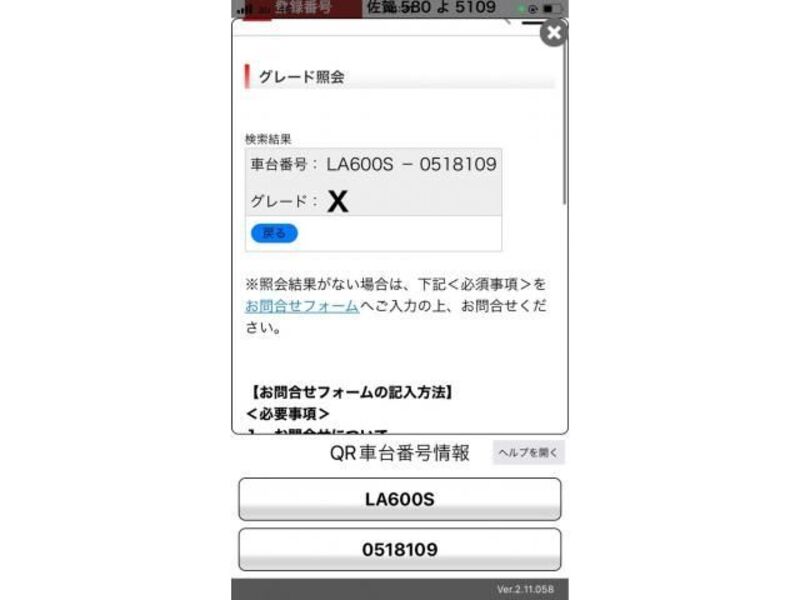Screen dimensions: 800x600
Task: Close the grade lookup popup
Action: coord(553,32)
